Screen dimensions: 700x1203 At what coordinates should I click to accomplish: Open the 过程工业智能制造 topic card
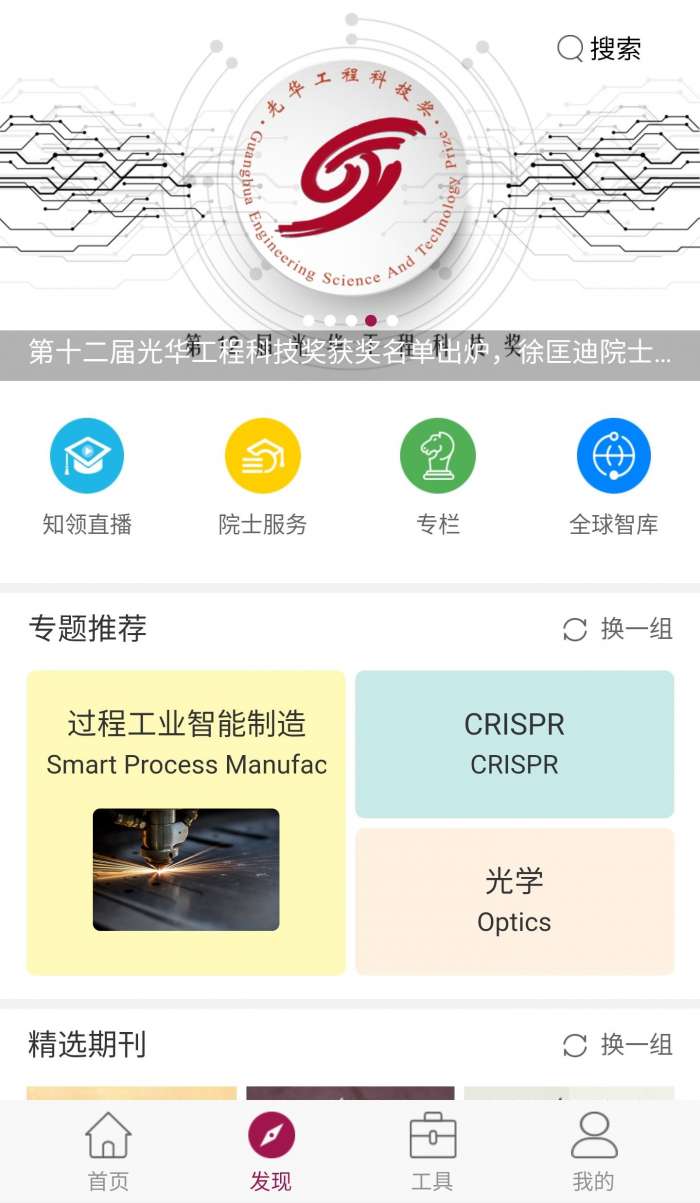pyautogui.click(x=186, y=822)
